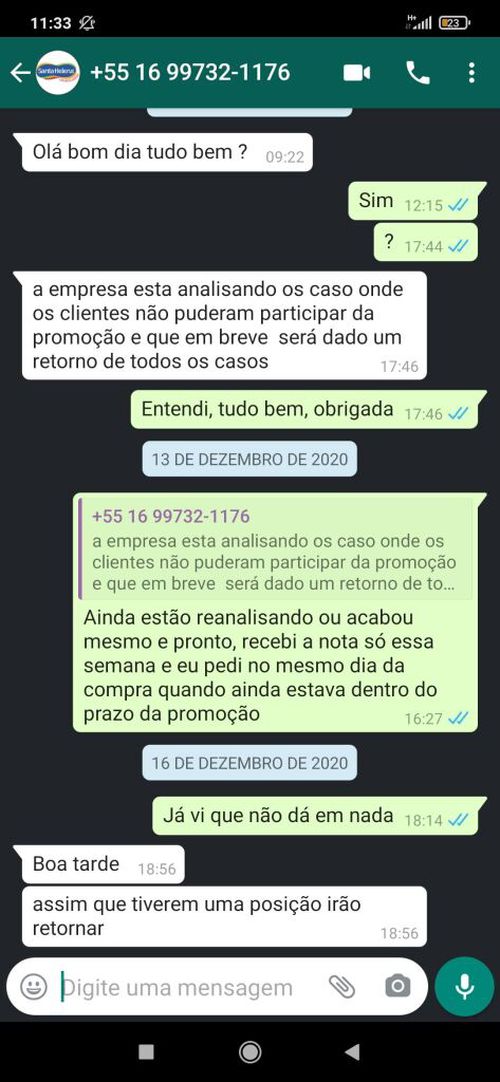
Task: Open contact info for +55 16 99732-1176
Action: pos(190,72)
